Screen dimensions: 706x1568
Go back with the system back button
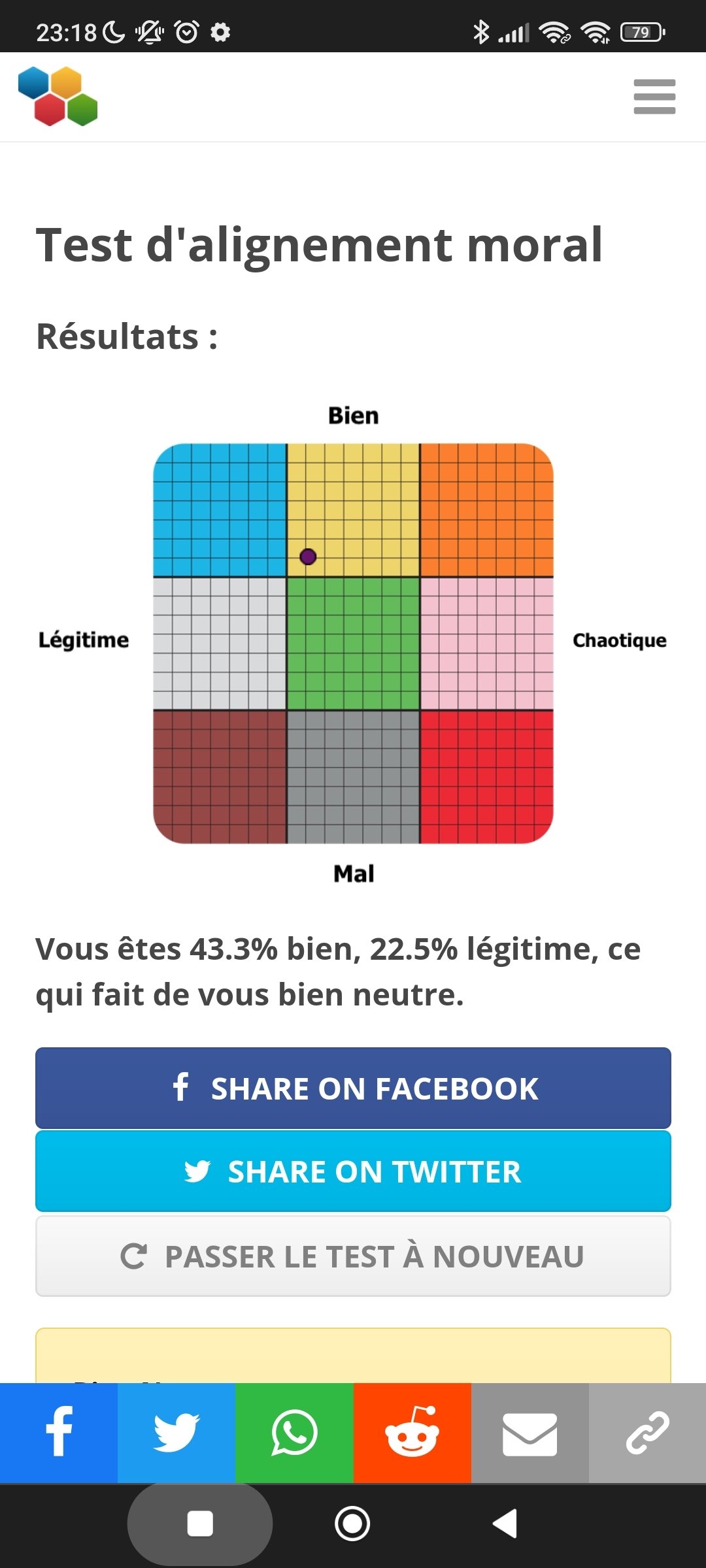[505, 1524]
